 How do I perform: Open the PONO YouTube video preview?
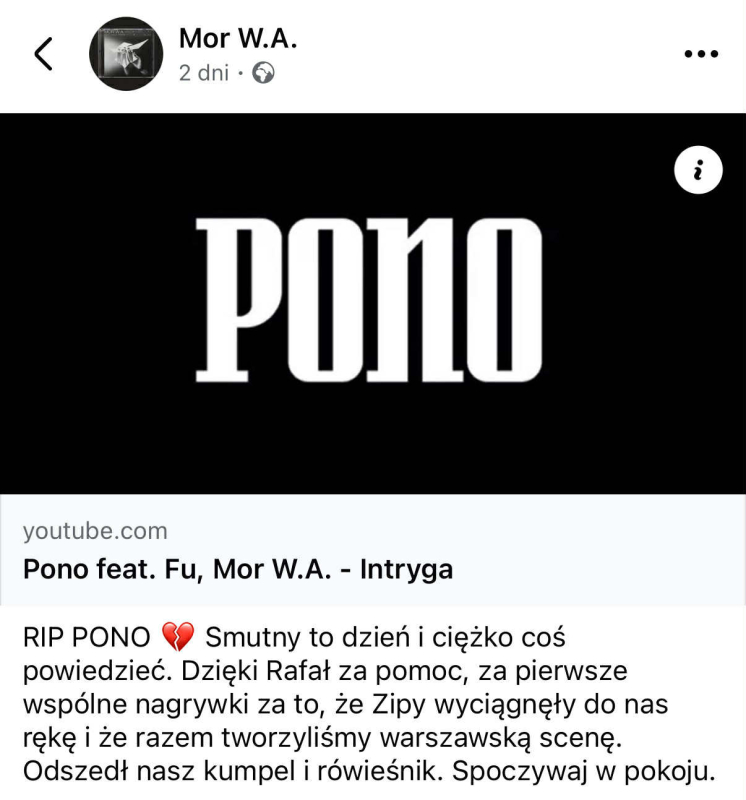372,303
